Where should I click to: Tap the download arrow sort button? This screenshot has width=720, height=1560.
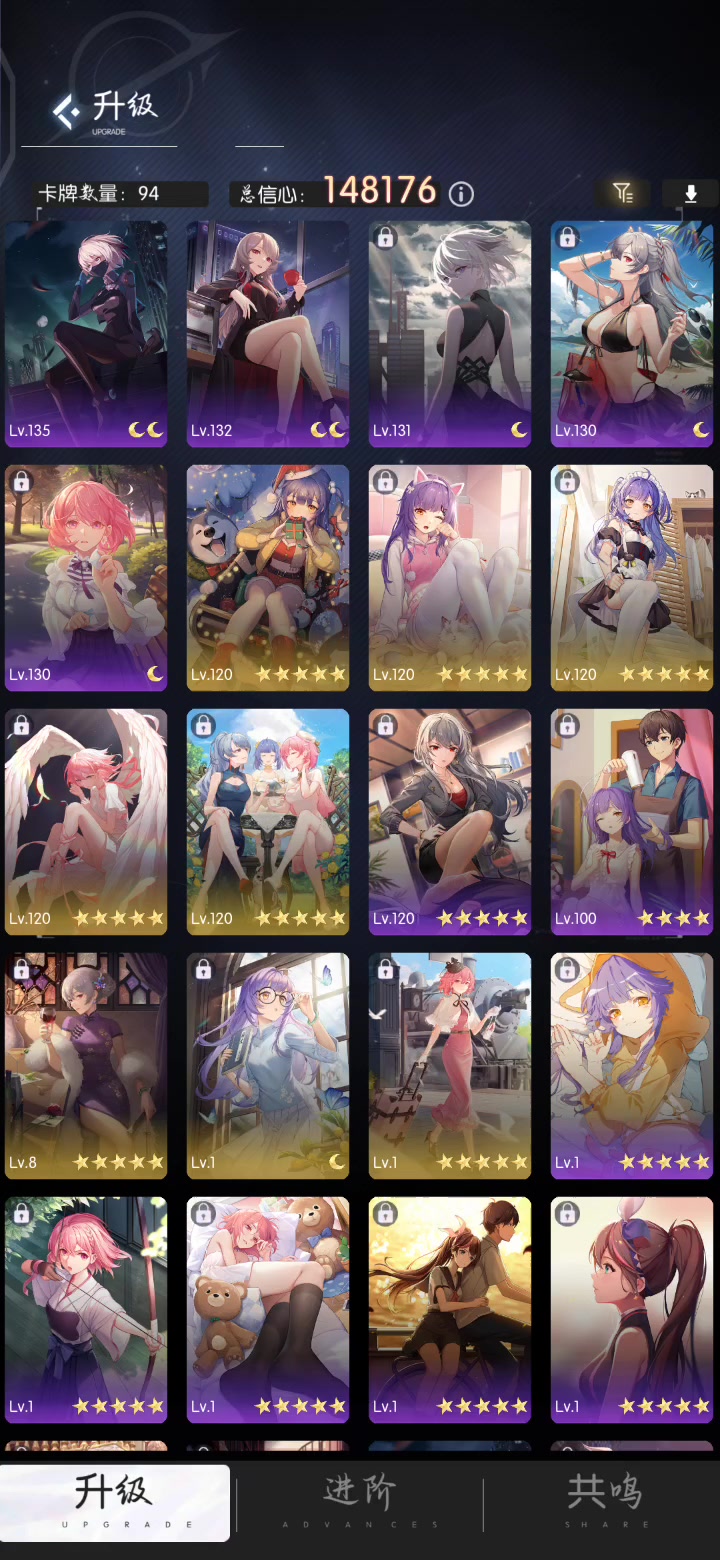tap(690, 193)
